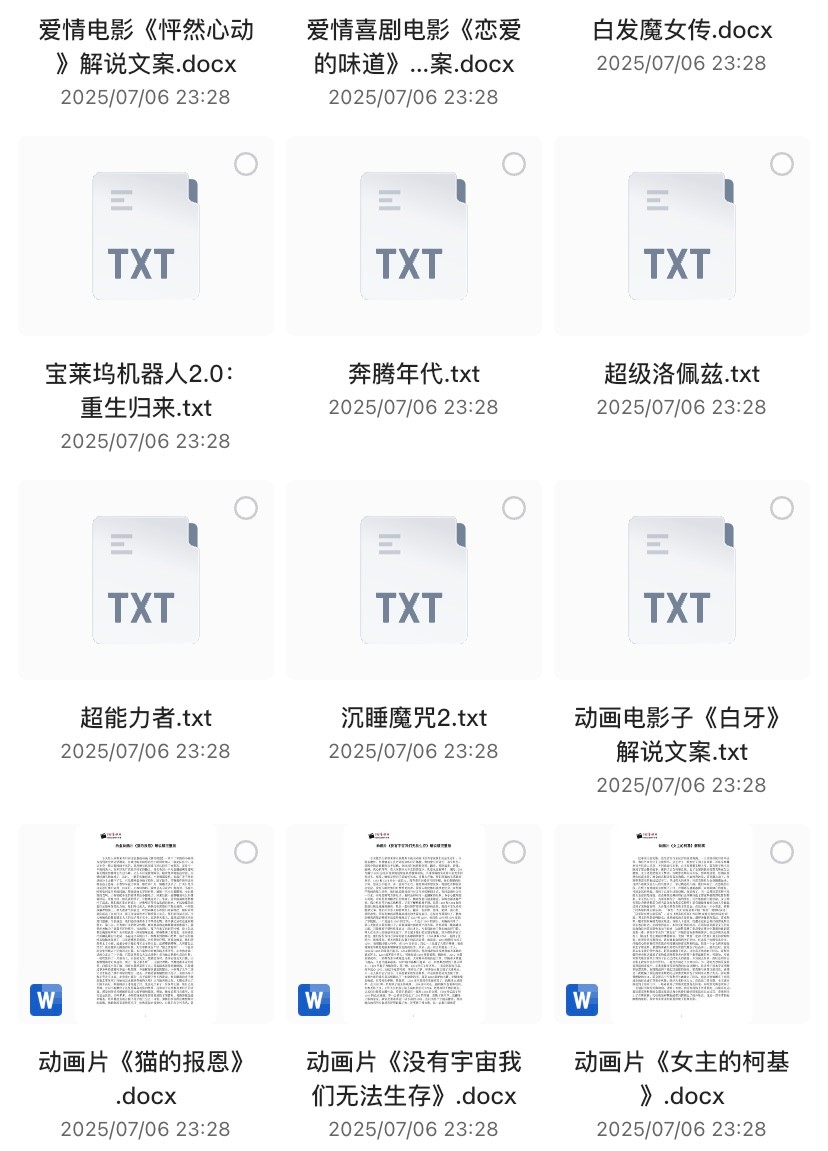
Task: Open the TXT icon for 超能力者.txt
Action: coord(146,578)
